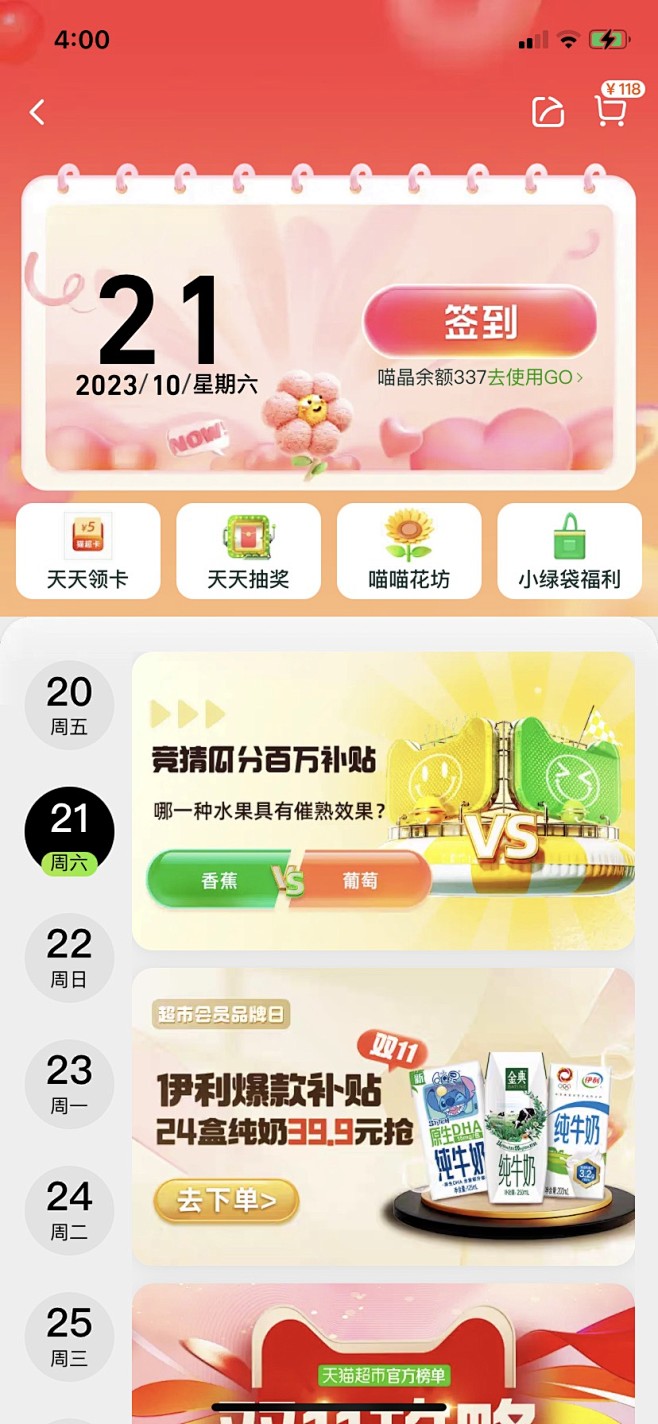Open the shopping cart showing ¥118

[x=614, y=106]
